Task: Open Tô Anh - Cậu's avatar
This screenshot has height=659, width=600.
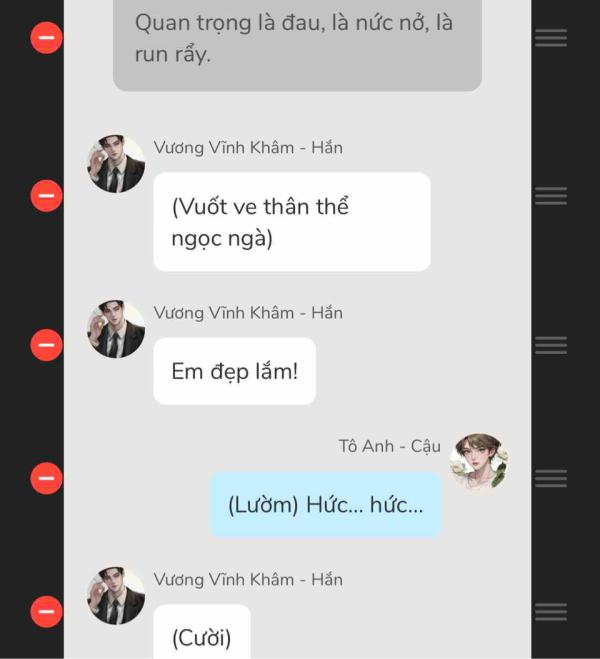Action: tap(478, 462)
